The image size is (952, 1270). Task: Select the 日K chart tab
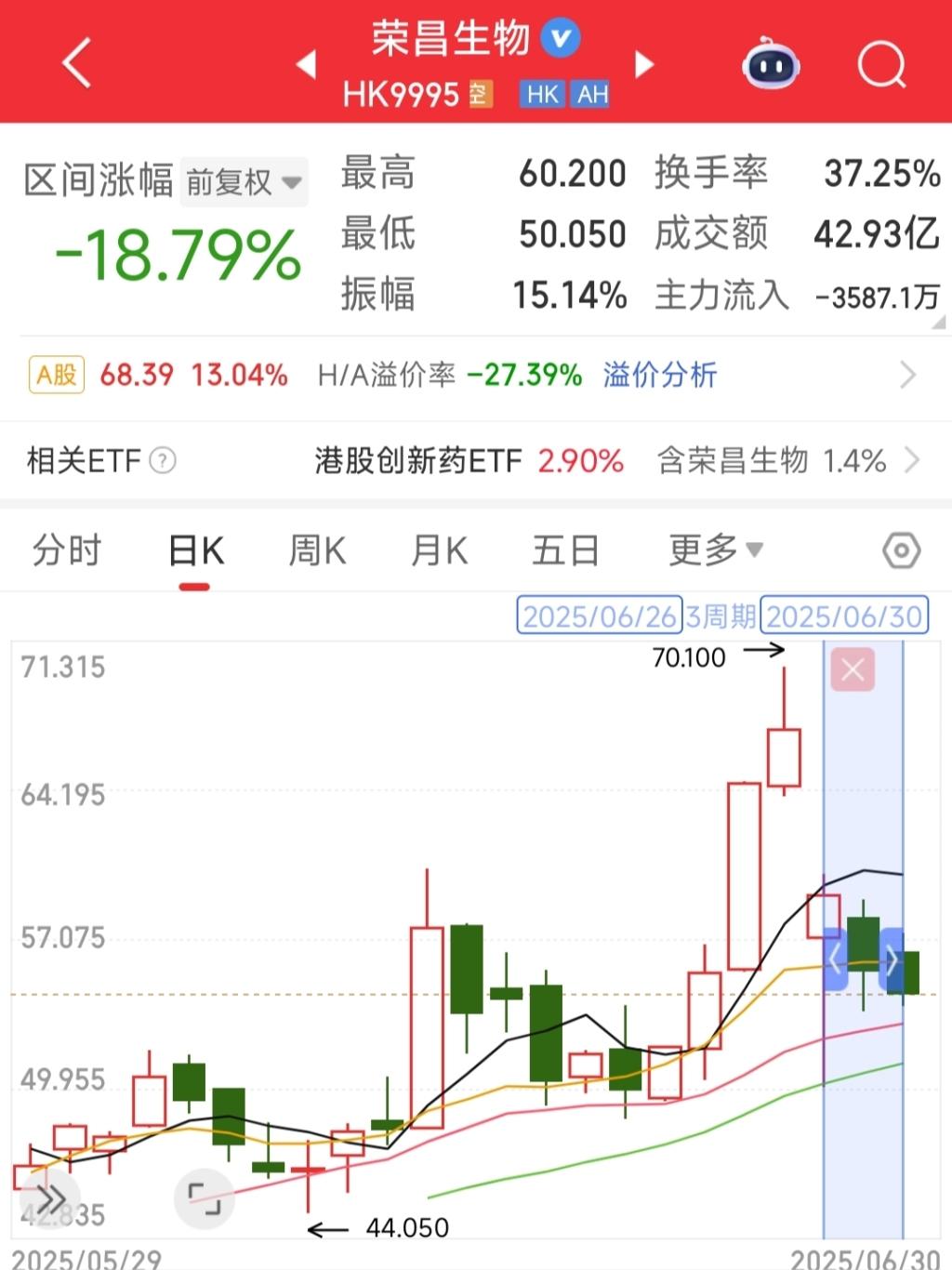(196, 550)
